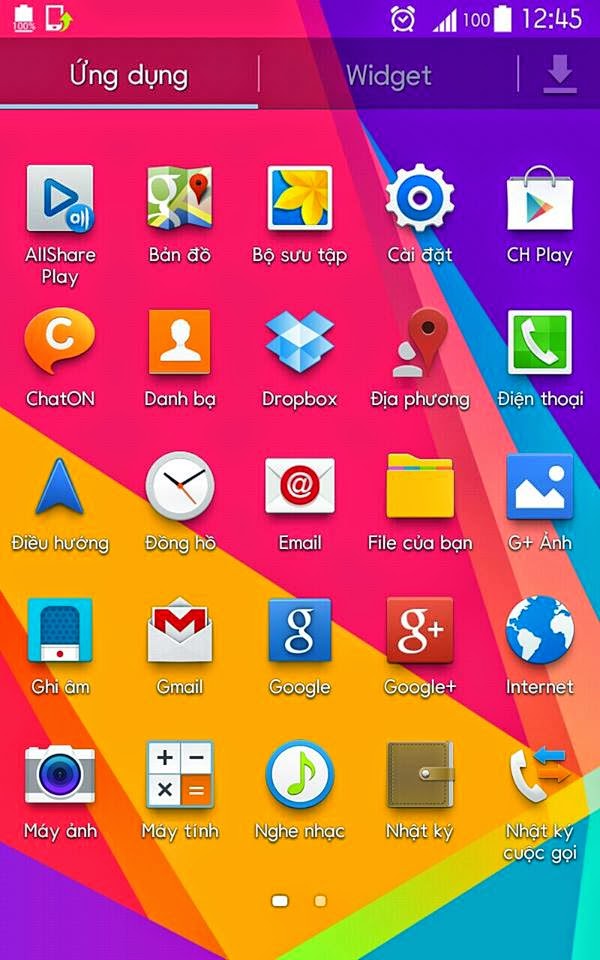Open the downloaded apps icon
The width and height of the screenshot is (600, 960).
click(x=560, y=75)
